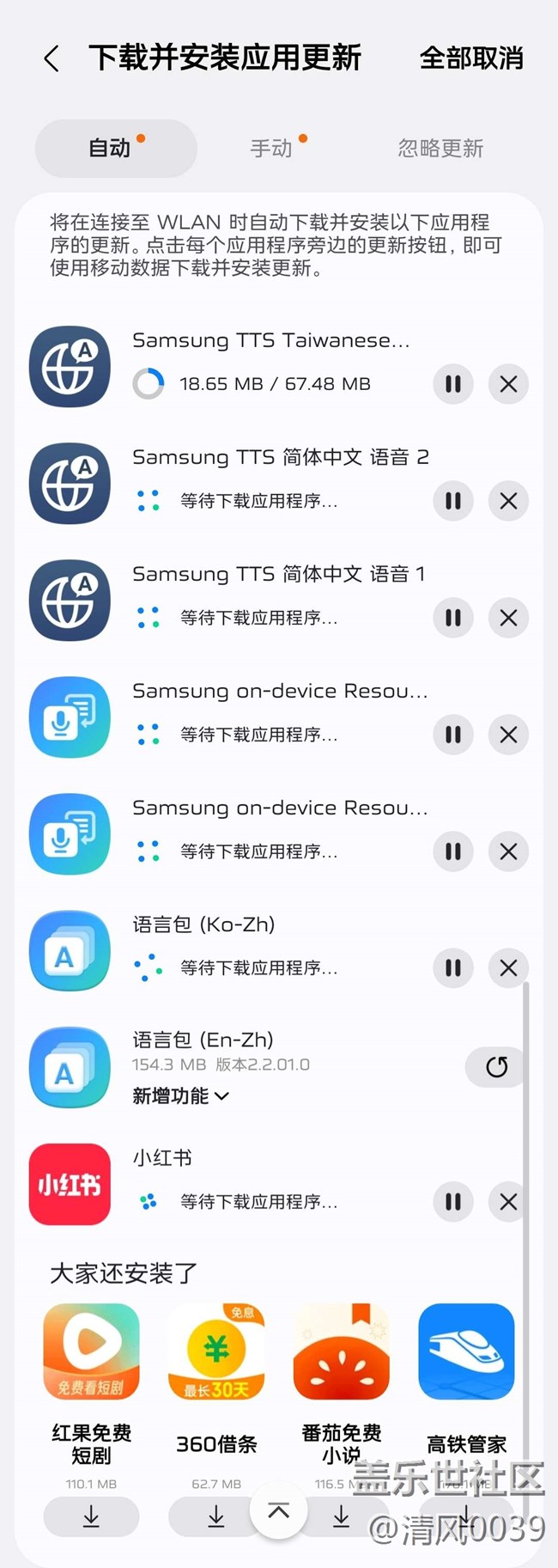This screenshot has width=558, height=1568.
Task: Download 360借条 app
Action: coord(215,1517)
